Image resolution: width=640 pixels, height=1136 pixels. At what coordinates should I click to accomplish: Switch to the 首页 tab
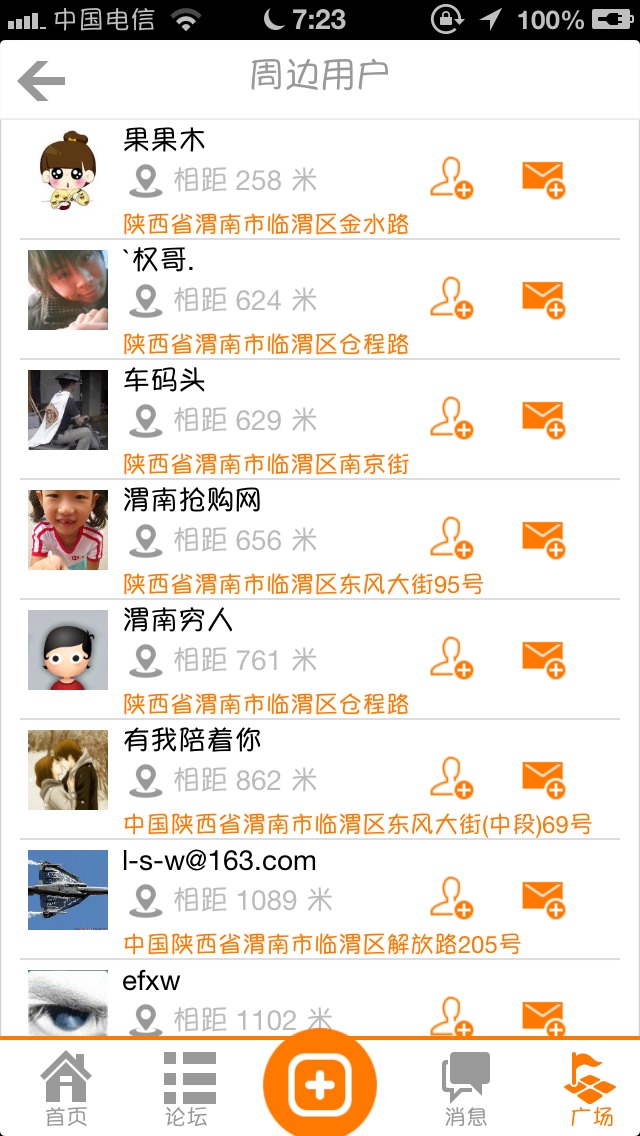[66, 1088]
